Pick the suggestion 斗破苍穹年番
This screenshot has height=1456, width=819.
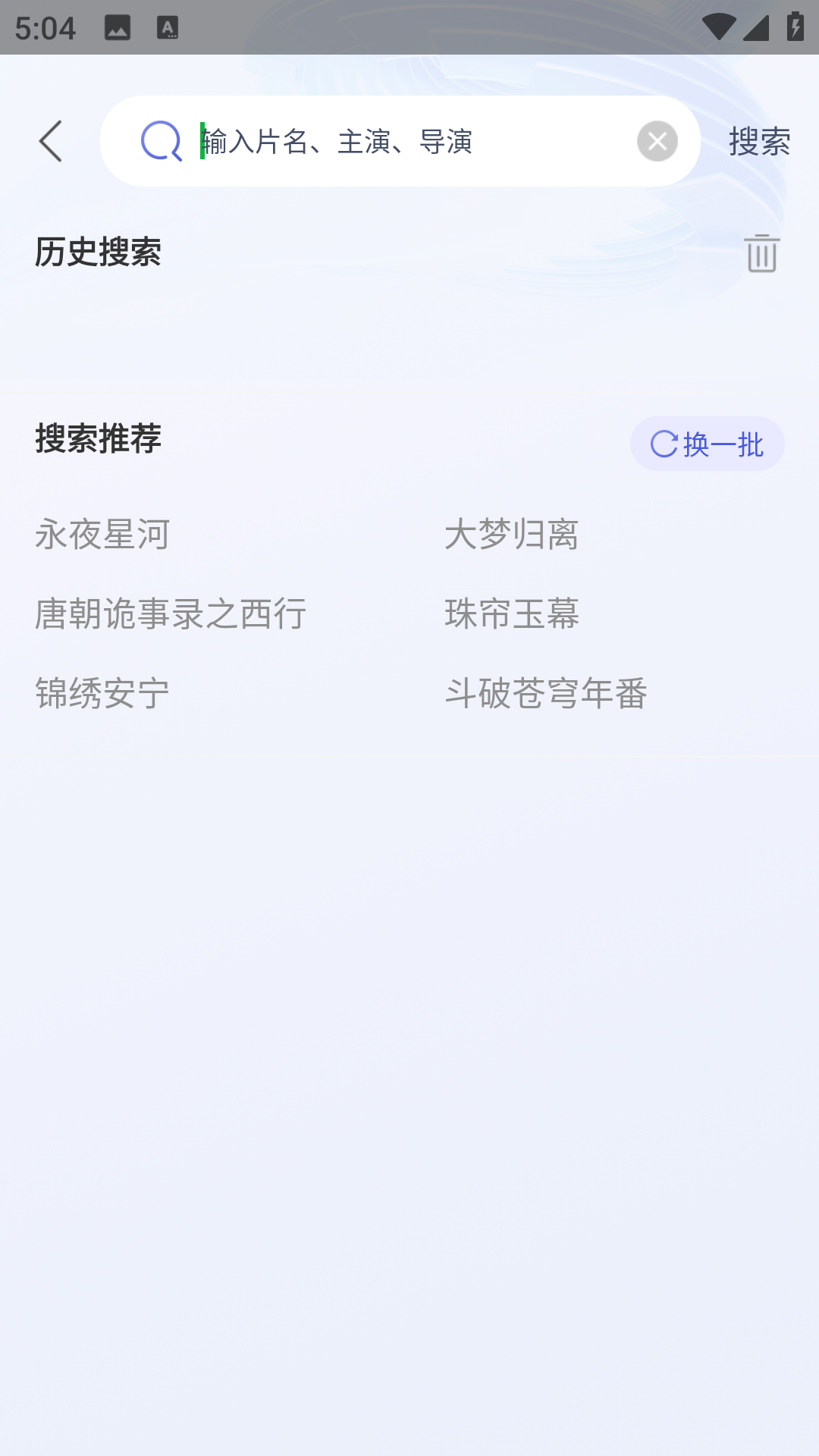coord(546,693)
